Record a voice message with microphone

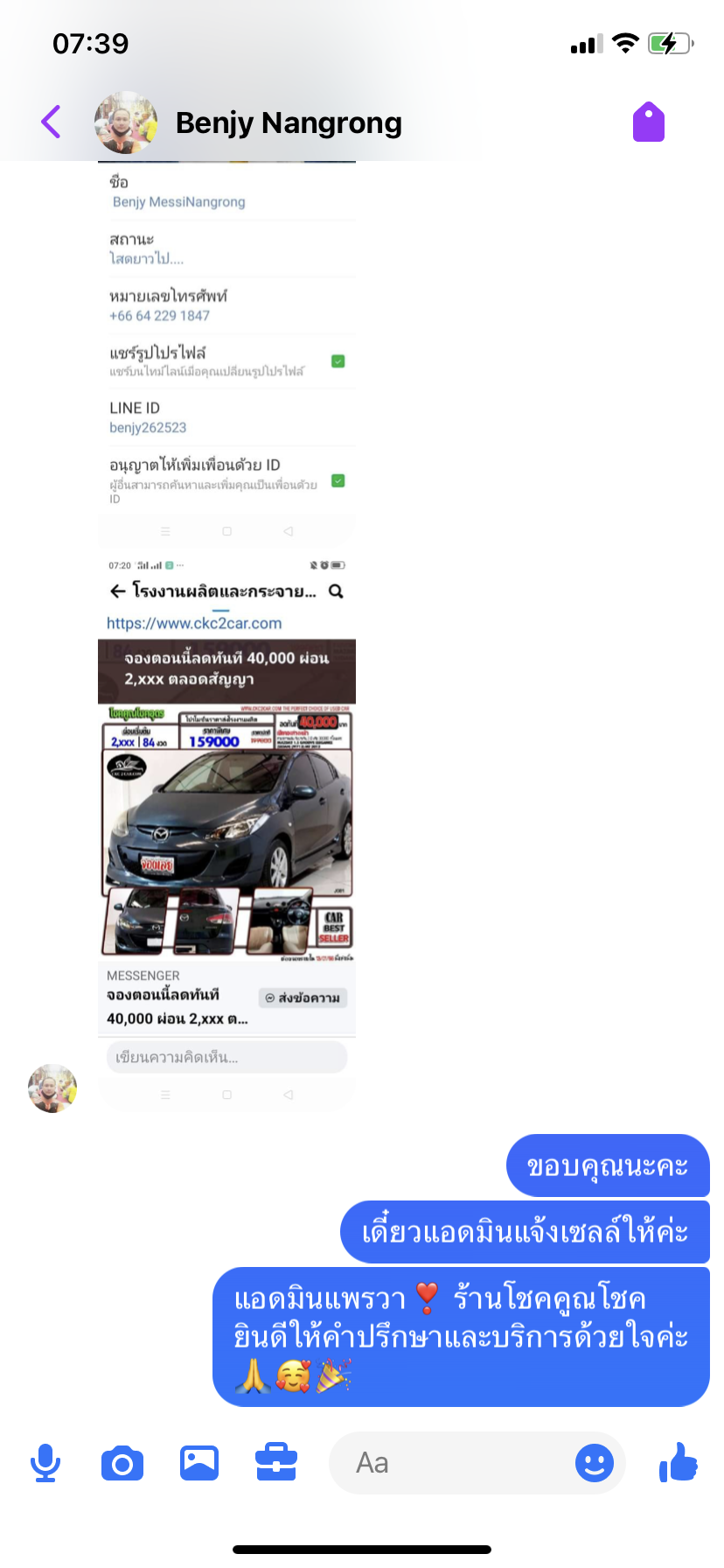point(45,1463)
